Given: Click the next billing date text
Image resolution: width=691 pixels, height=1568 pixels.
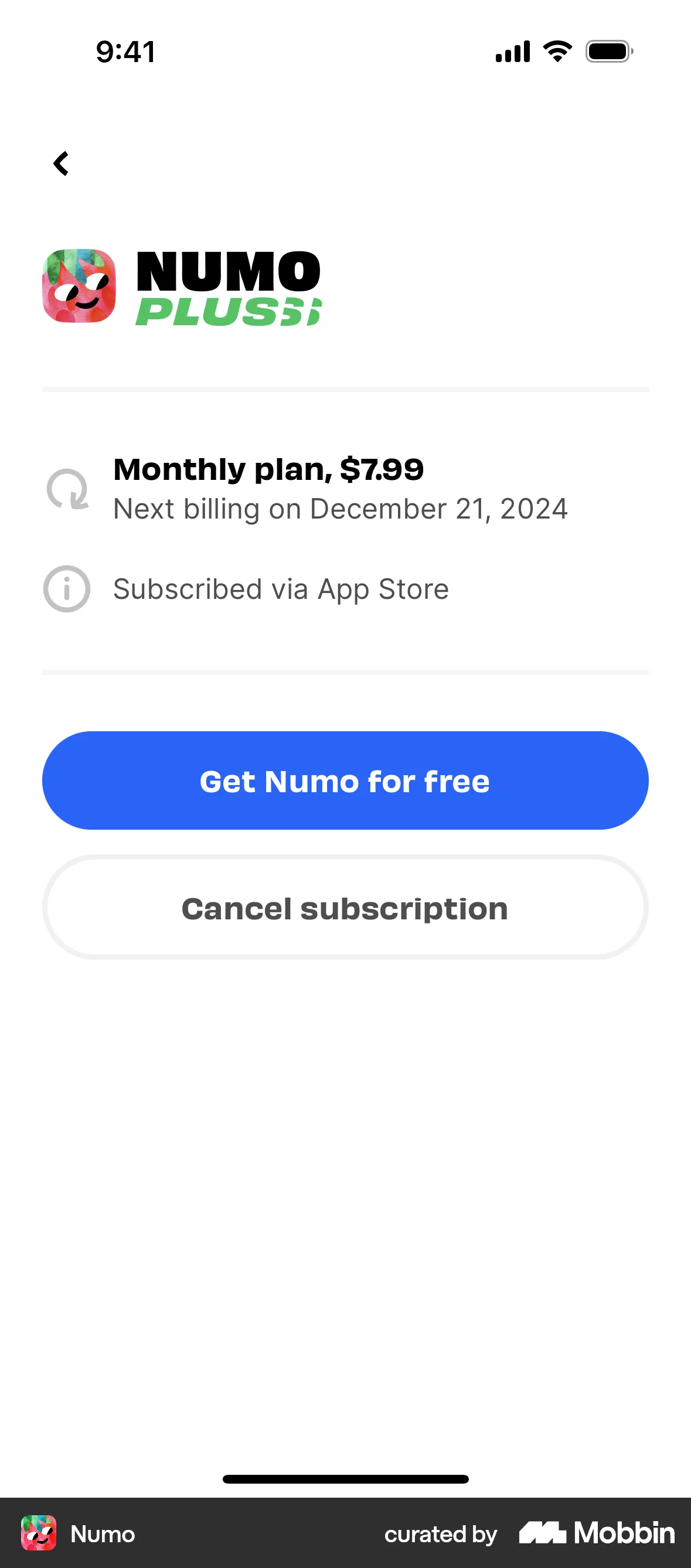Looking at the screenshot, I should click(x=340, y=509).
